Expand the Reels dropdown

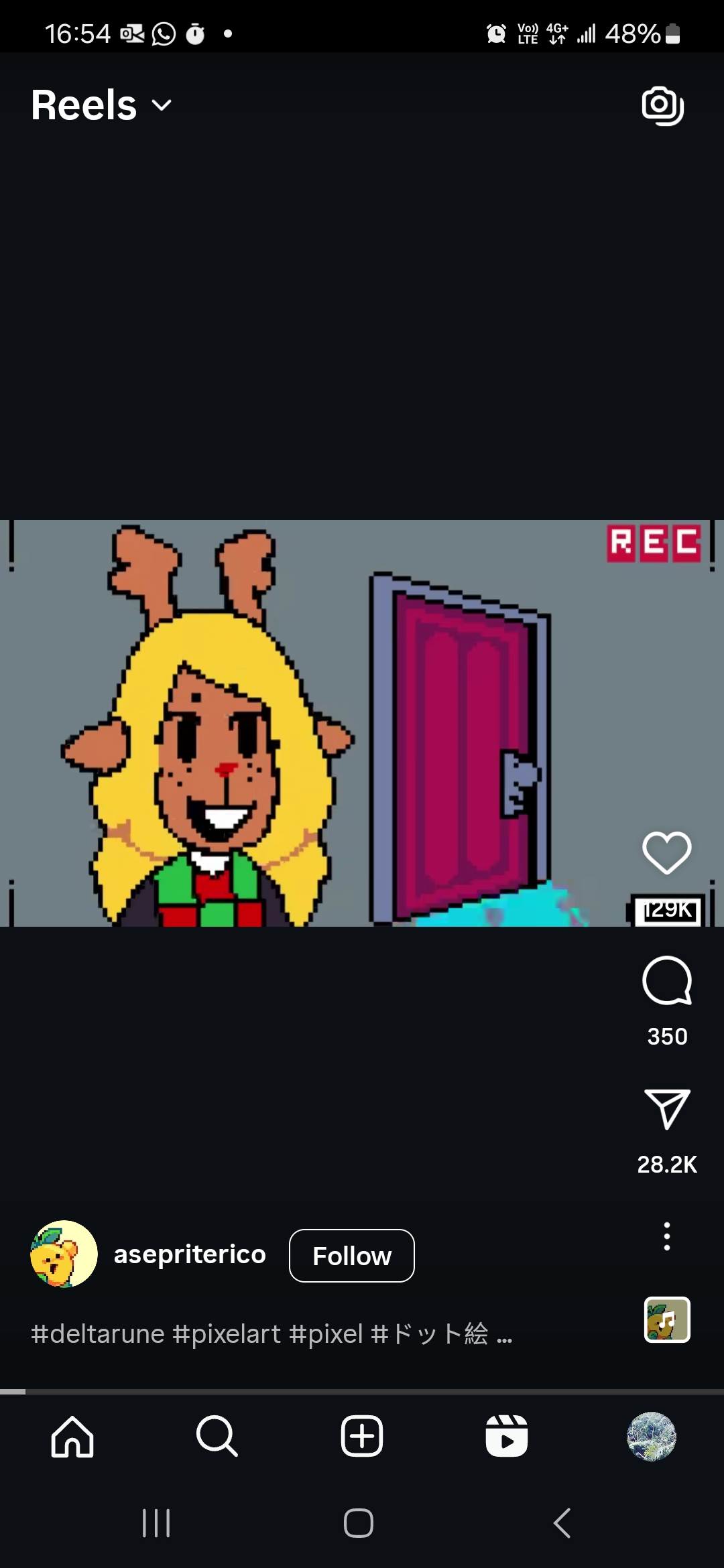coord(102,105)
